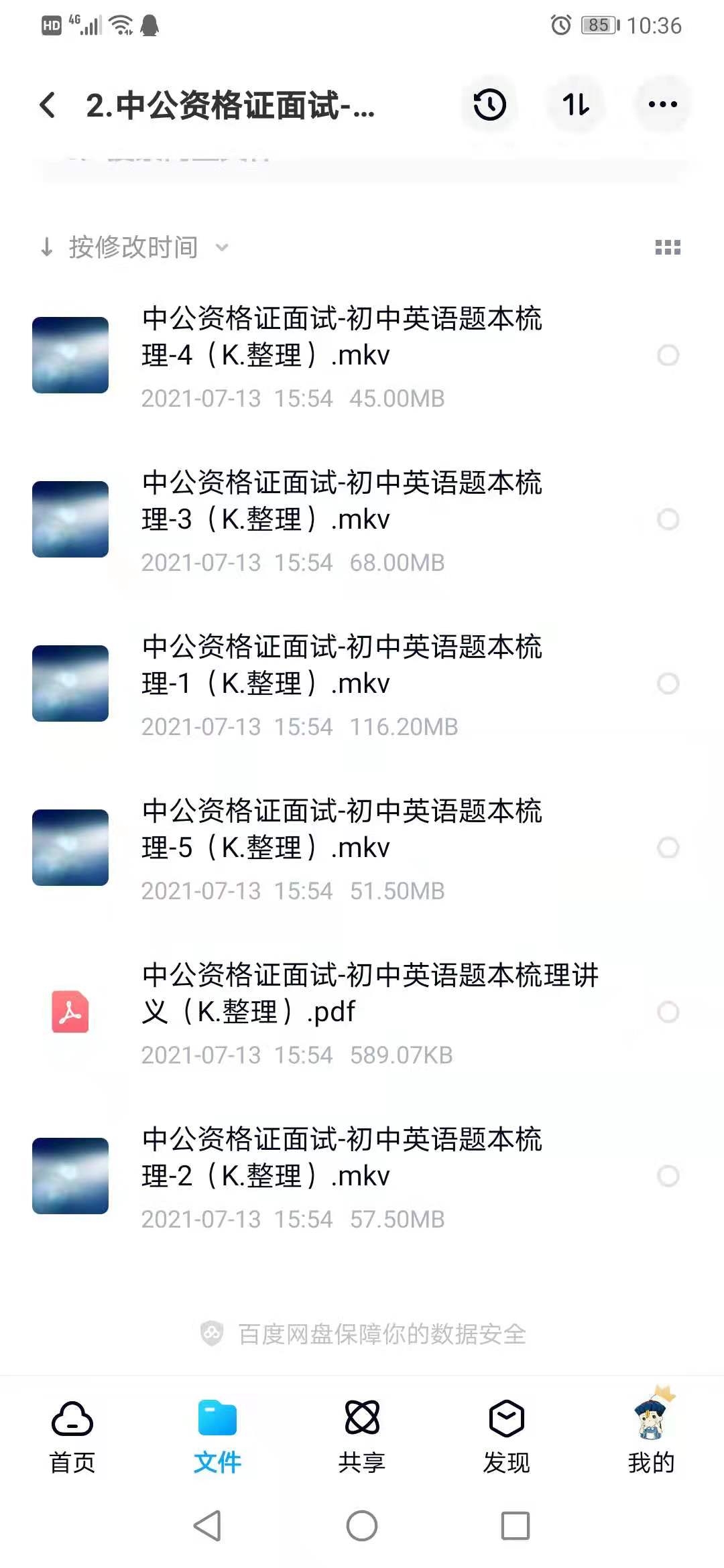Switch to grid view layout

667,247
